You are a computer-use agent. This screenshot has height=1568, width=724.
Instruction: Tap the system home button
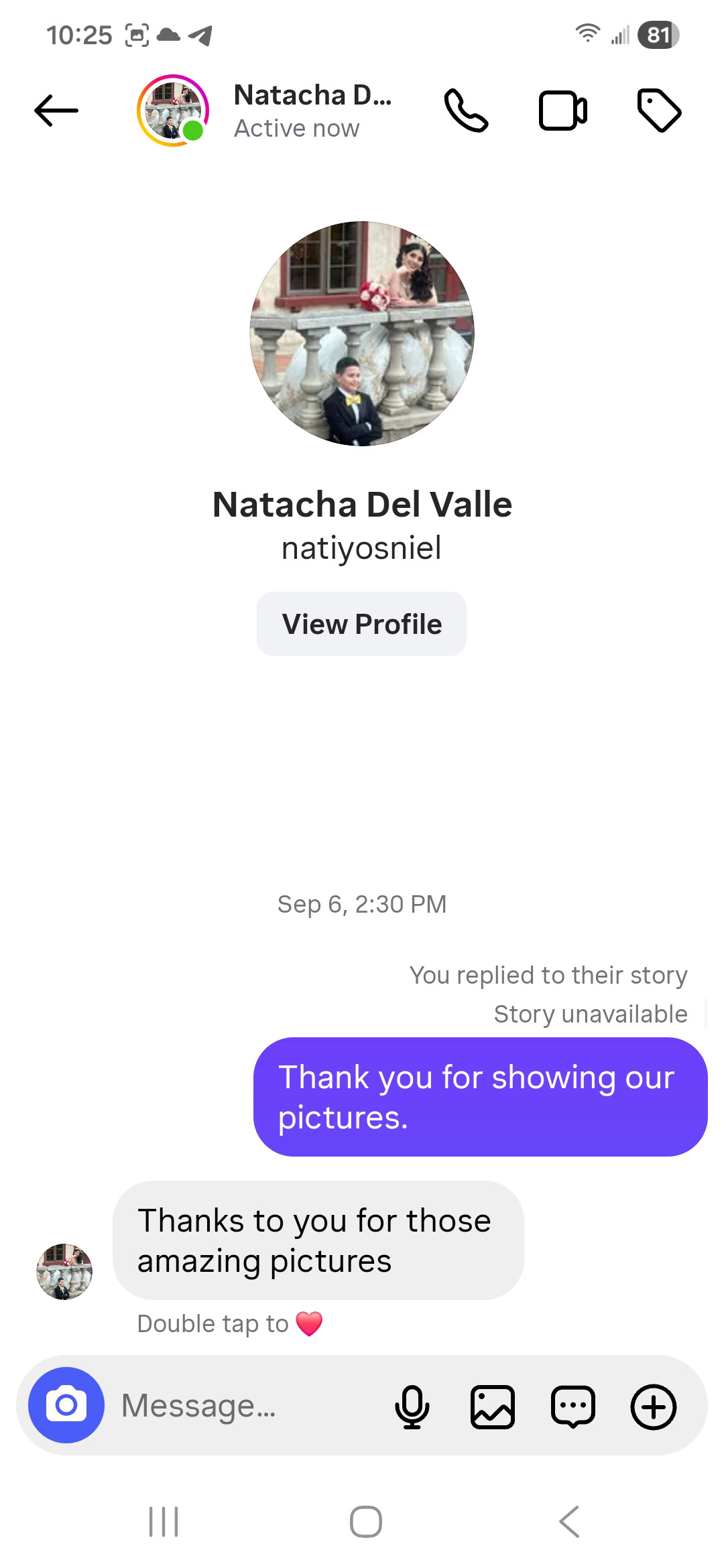(365, 1521)
